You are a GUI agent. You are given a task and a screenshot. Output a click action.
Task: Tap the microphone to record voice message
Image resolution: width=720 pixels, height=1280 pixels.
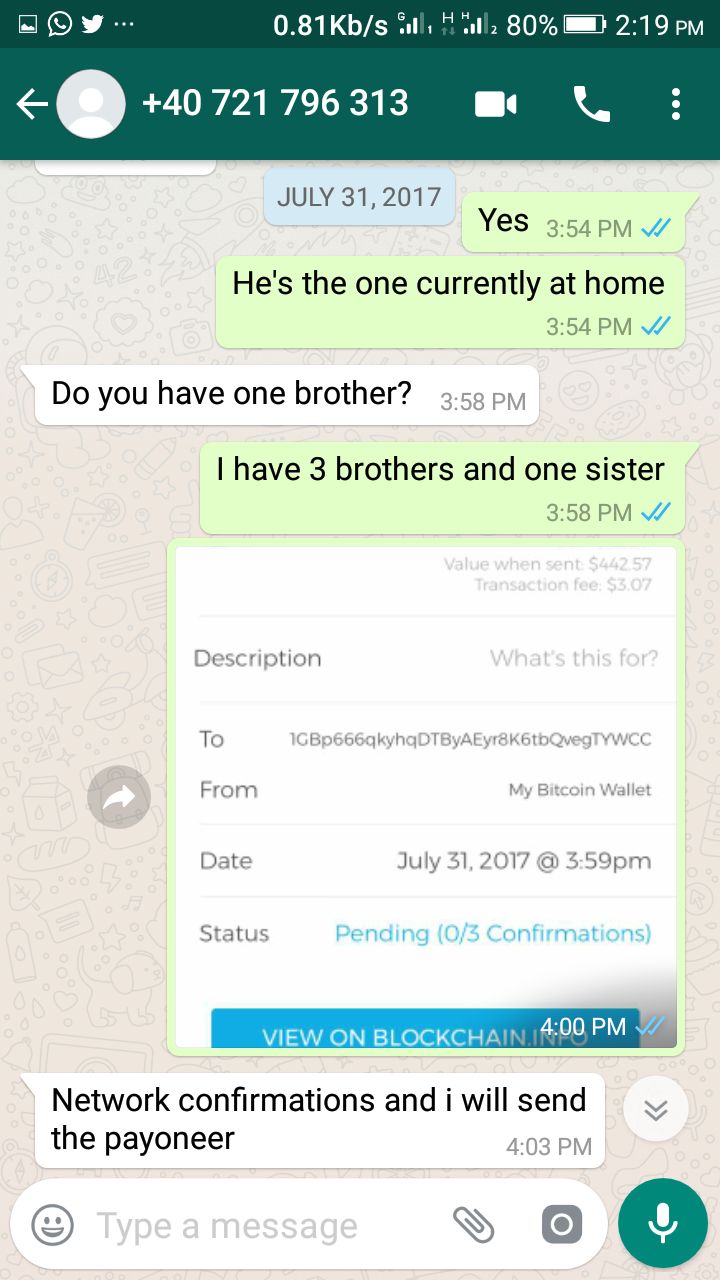click(x=663, y=1223)
